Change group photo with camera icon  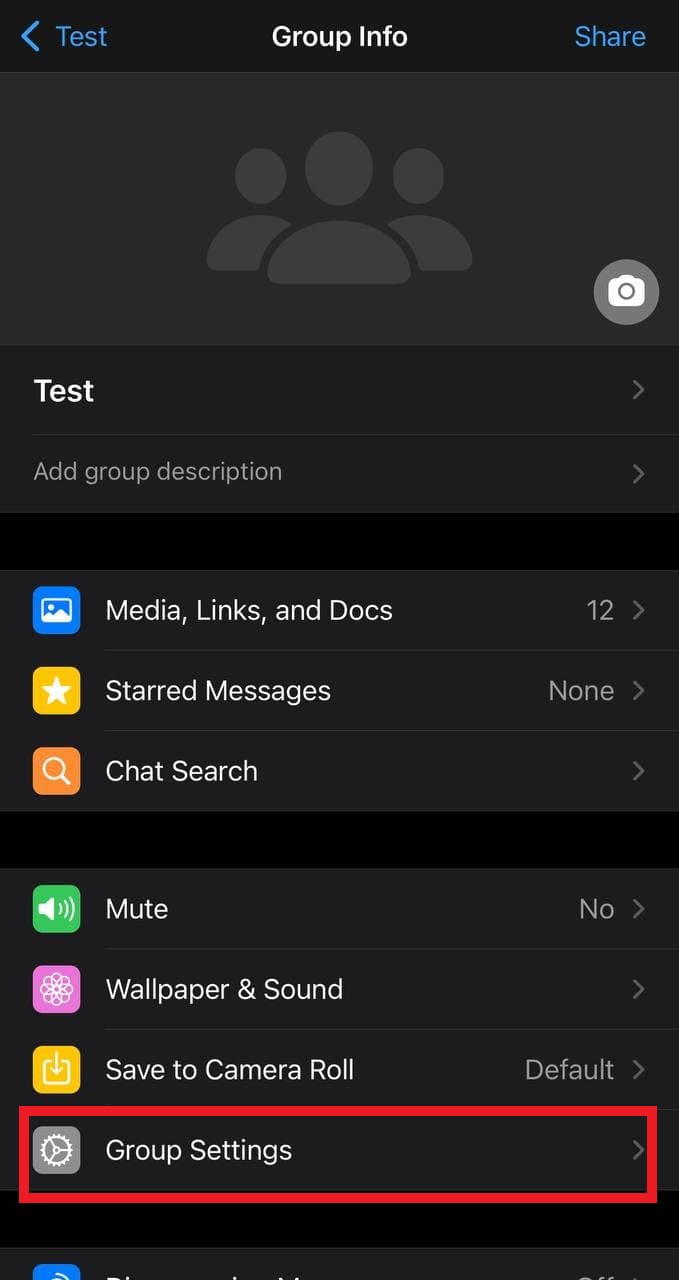point(626,292)
